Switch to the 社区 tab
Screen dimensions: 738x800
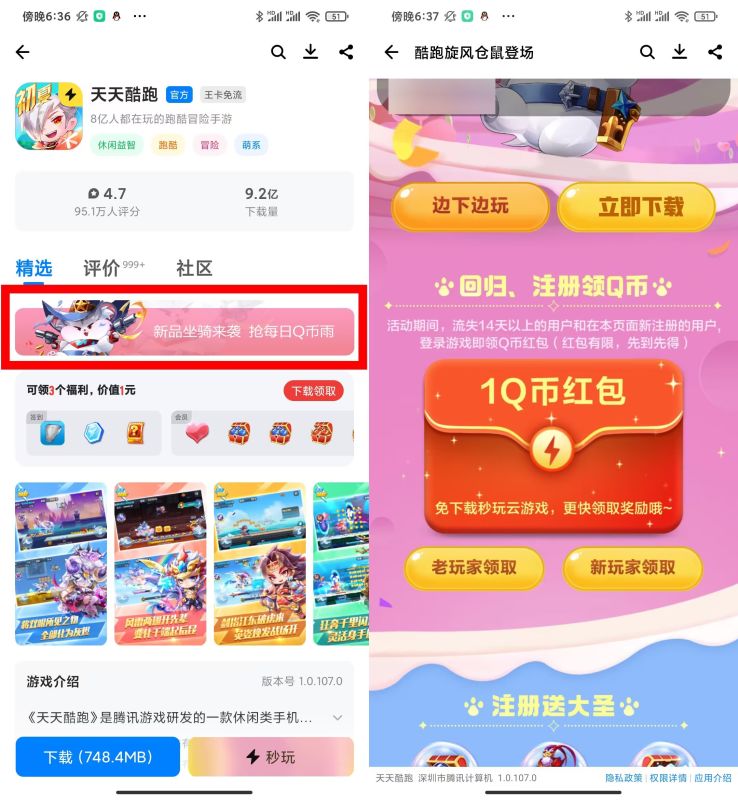coord(194,268)
